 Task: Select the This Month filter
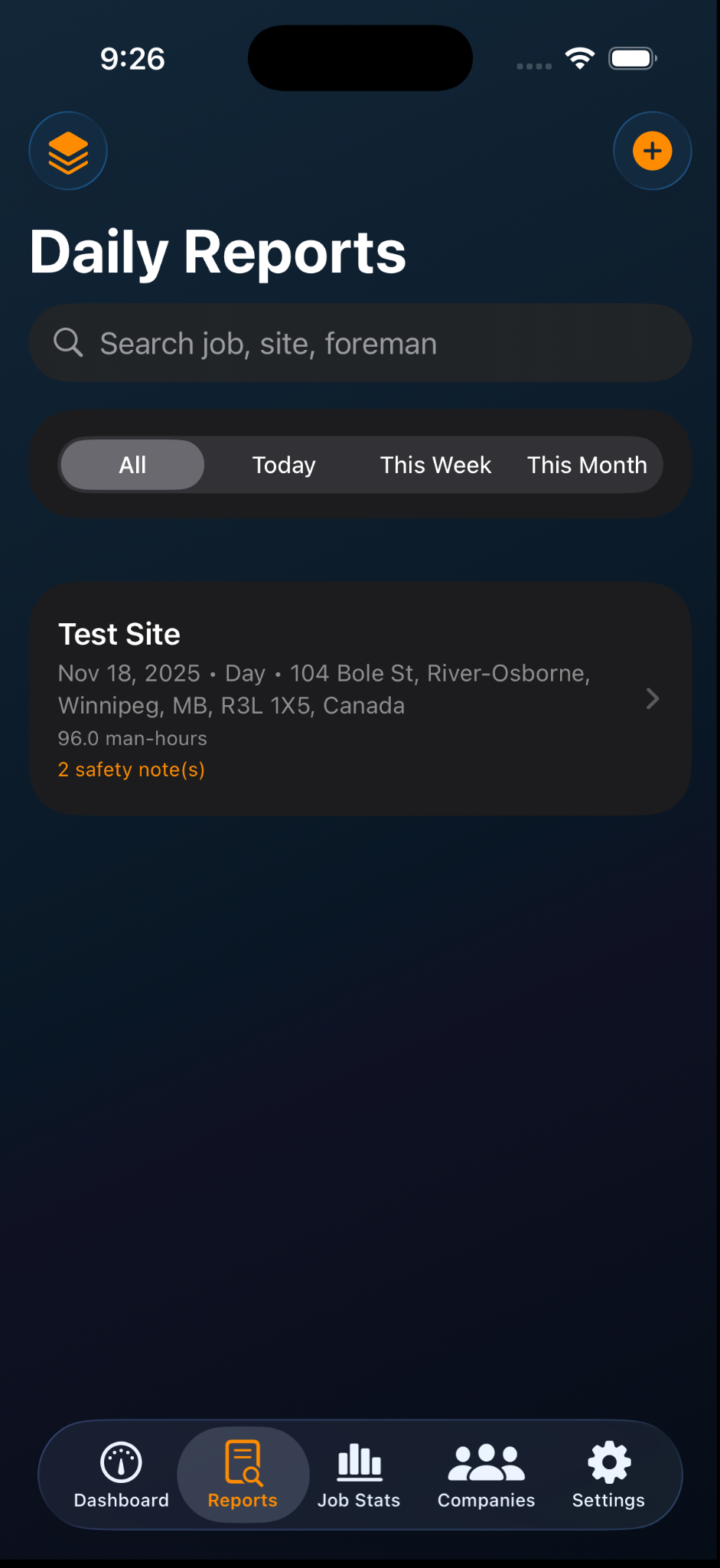point(586,464)
